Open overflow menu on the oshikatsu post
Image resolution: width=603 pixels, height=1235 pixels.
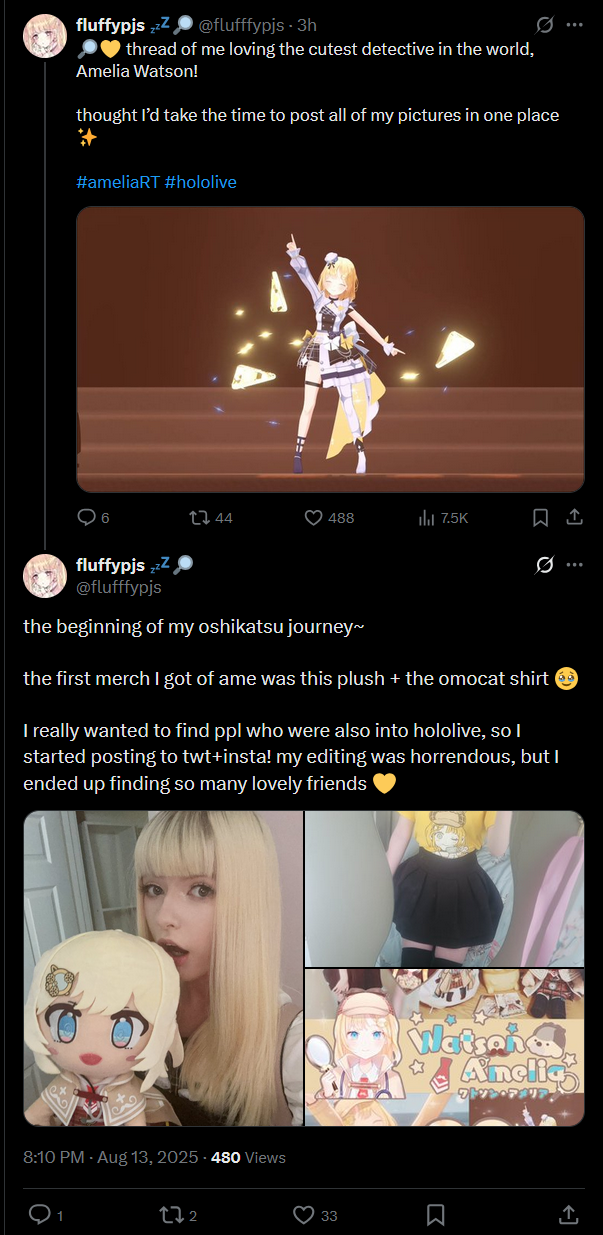[x=574, y=564]
